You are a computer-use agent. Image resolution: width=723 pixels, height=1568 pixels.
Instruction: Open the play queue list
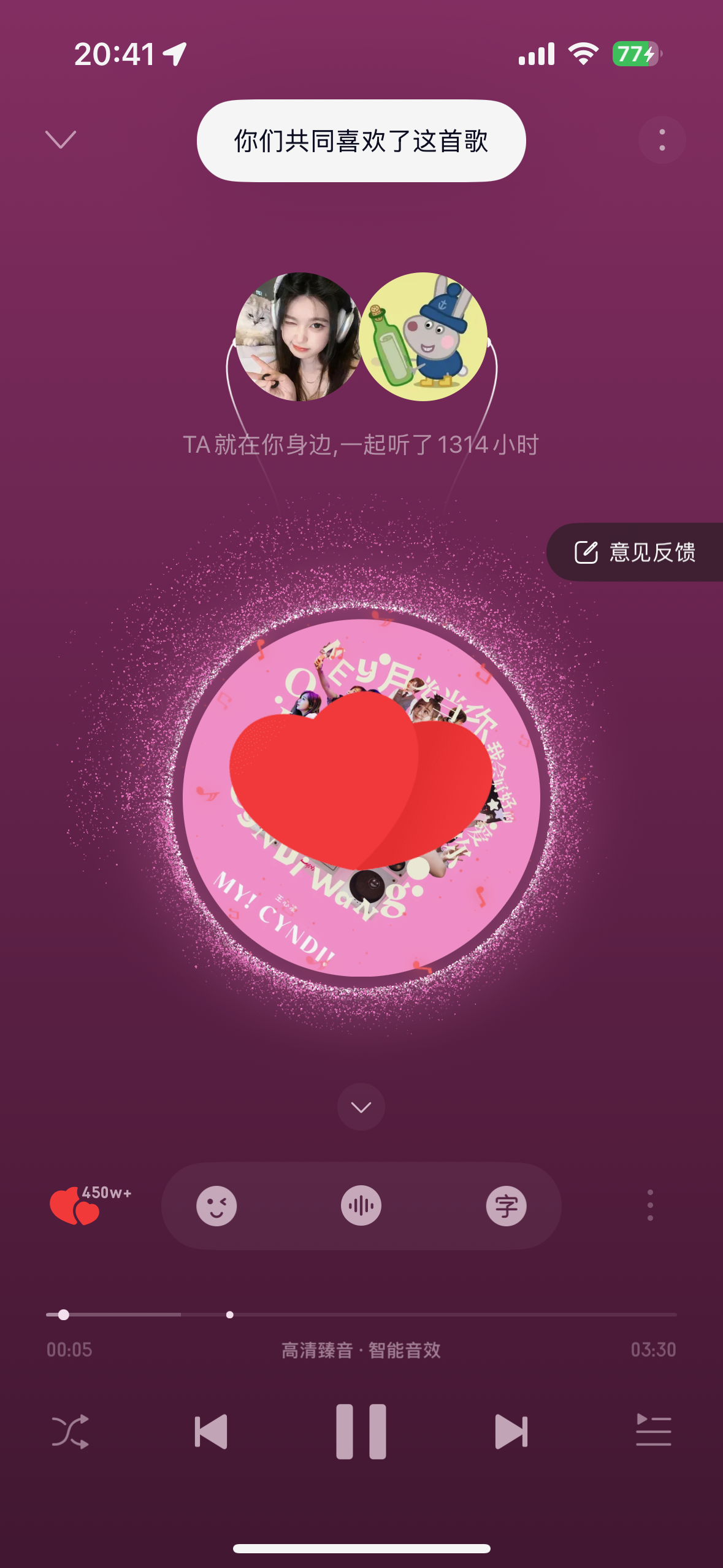tap(653, 1432)
